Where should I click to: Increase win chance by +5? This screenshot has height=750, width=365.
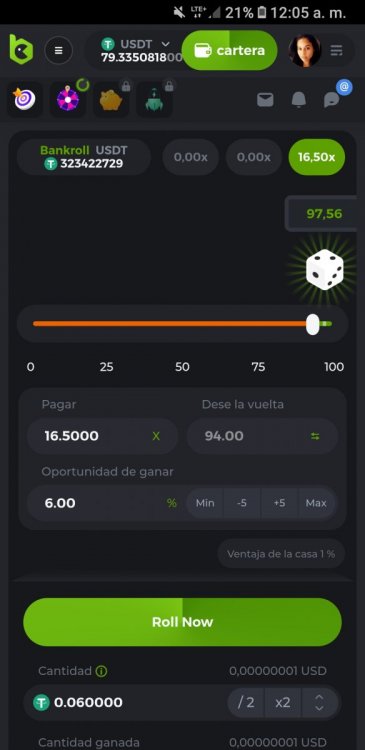point(279,503)
